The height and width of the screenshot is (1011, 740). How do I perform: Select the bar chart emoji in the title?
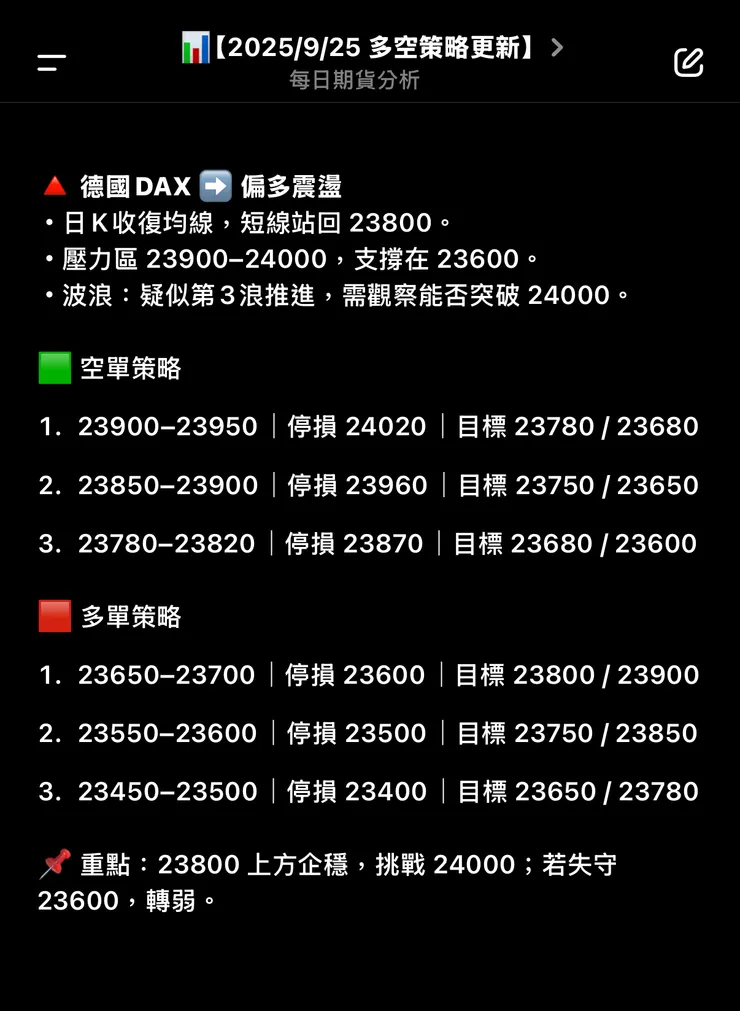pyautogui.click(x=196, y=47)
